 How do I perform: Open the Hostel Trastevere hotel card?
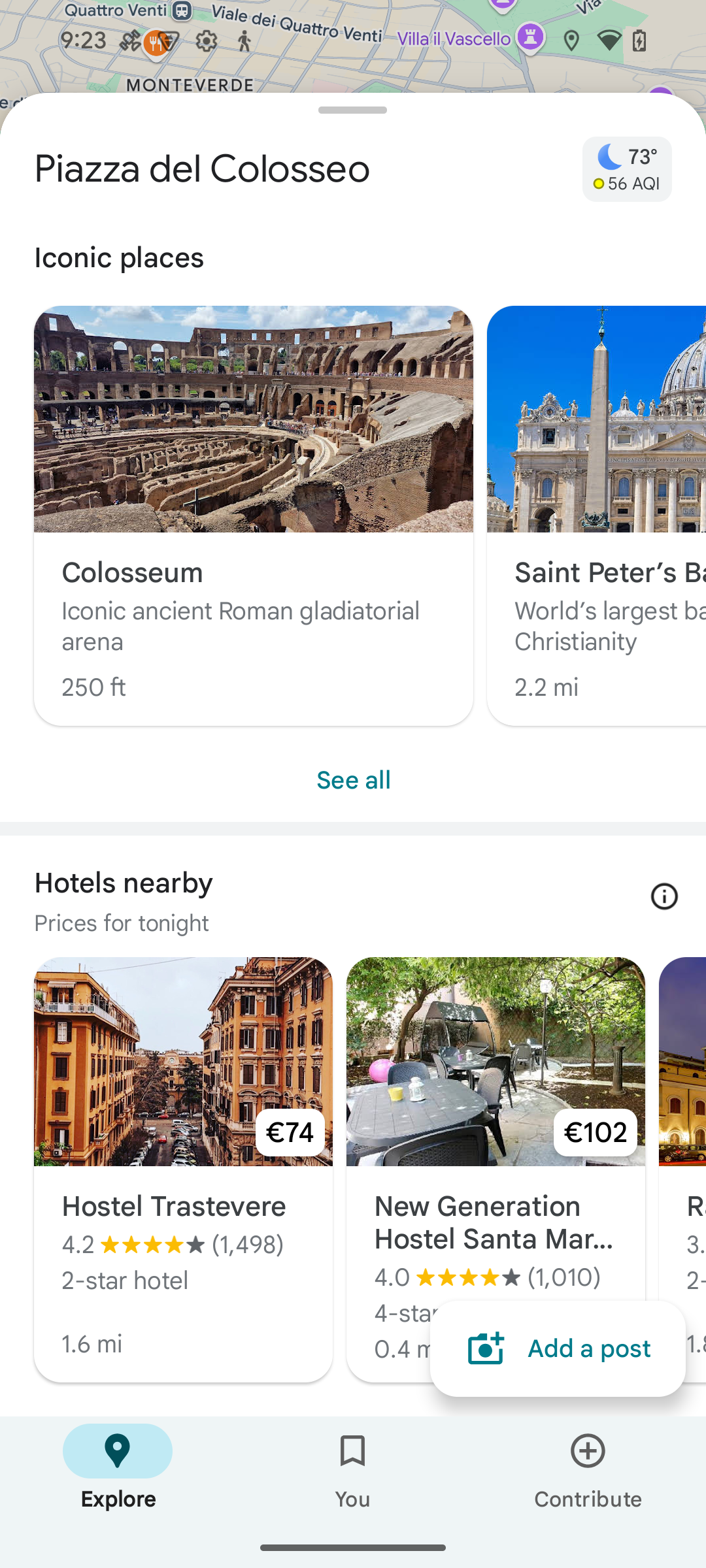pos(183,1168)
